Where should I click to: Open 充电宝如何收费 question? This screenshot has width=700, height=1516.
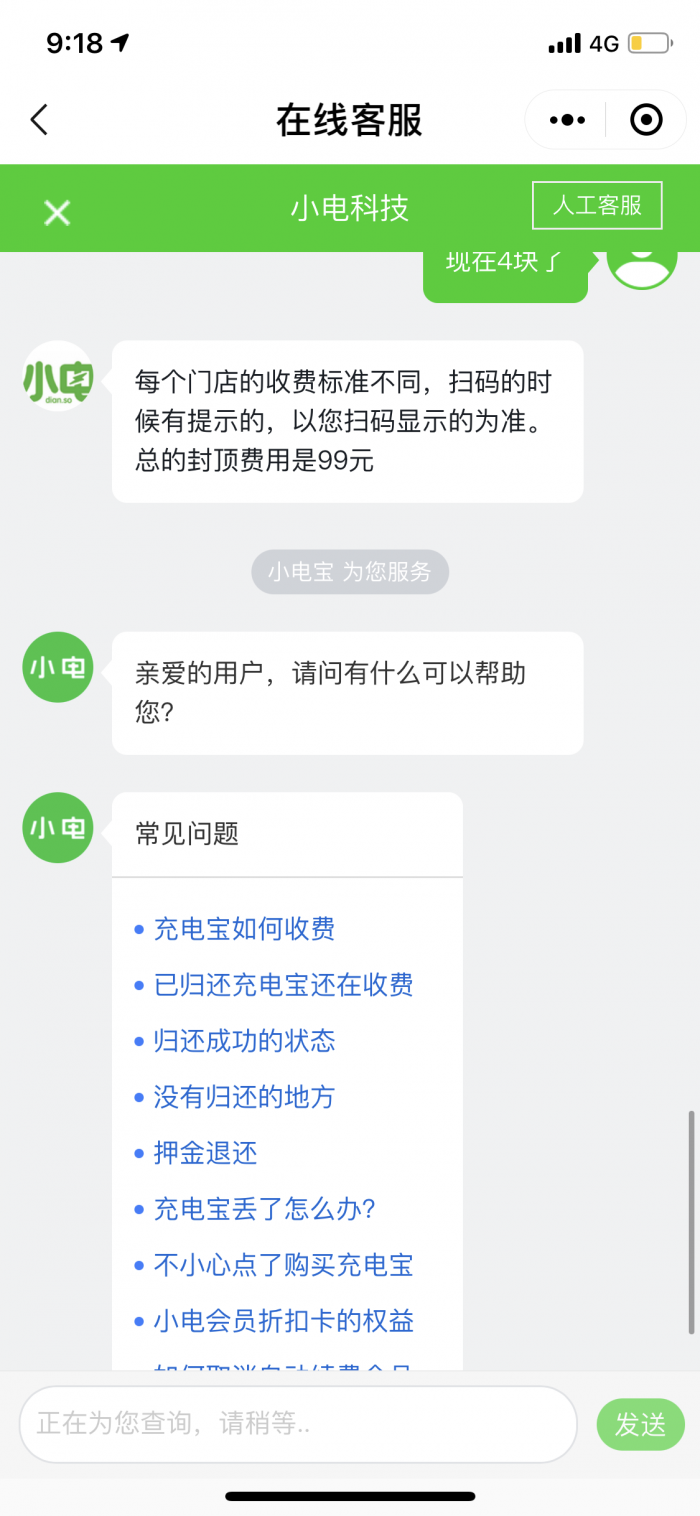(x=244, y=929)
